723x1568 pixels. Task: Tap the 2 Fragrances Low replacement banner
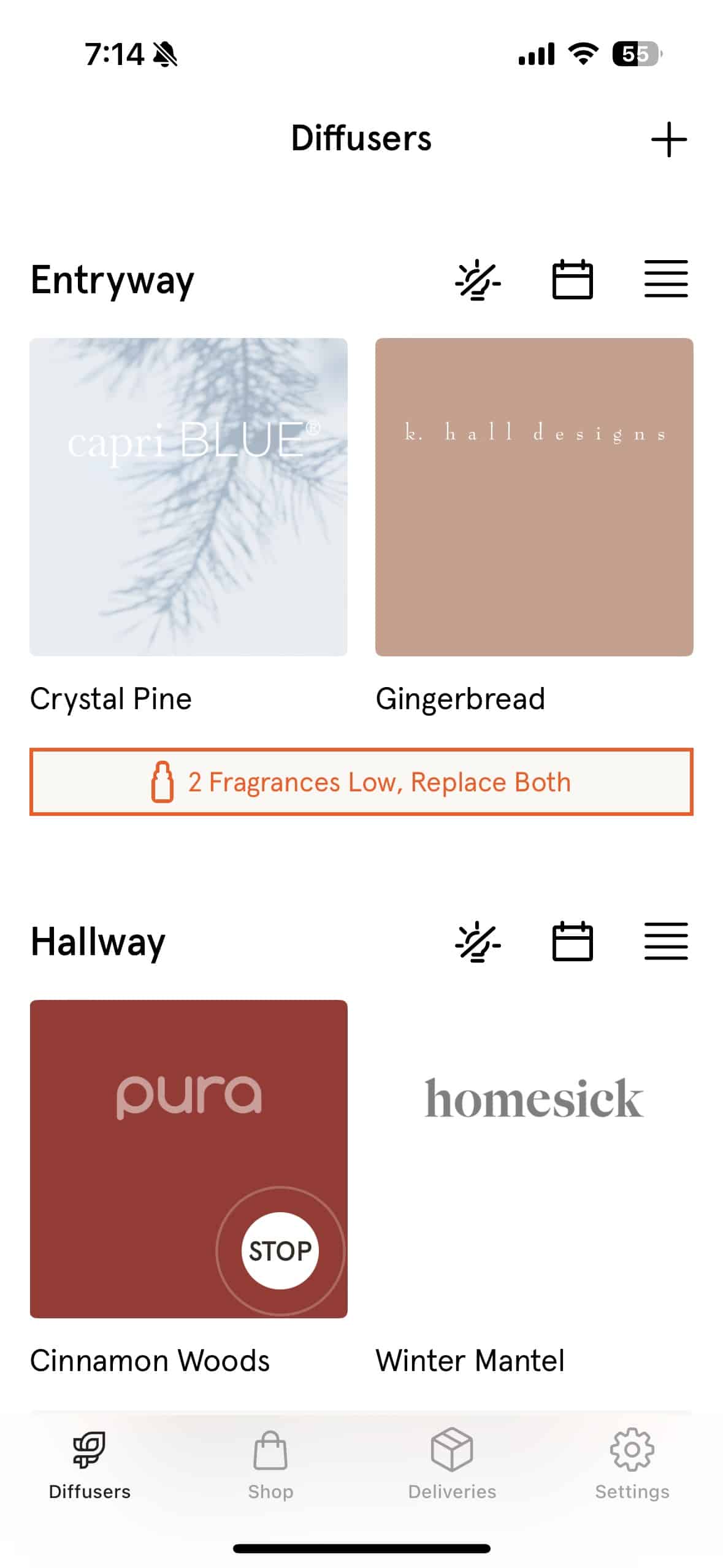click(x=361, y=782)
